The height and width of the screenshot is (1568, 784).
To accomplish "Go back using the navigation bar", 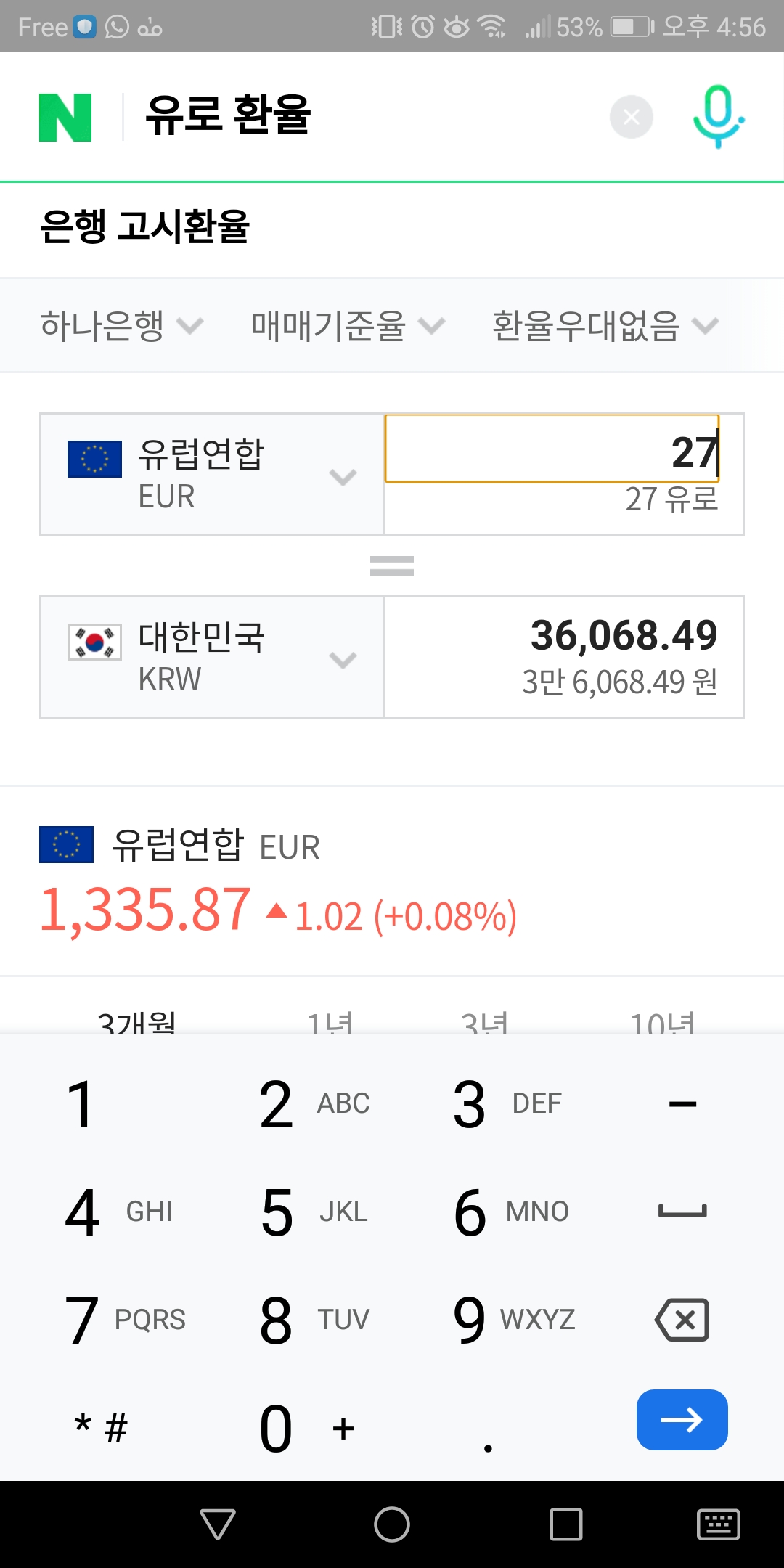I will tap(217, 1524).
